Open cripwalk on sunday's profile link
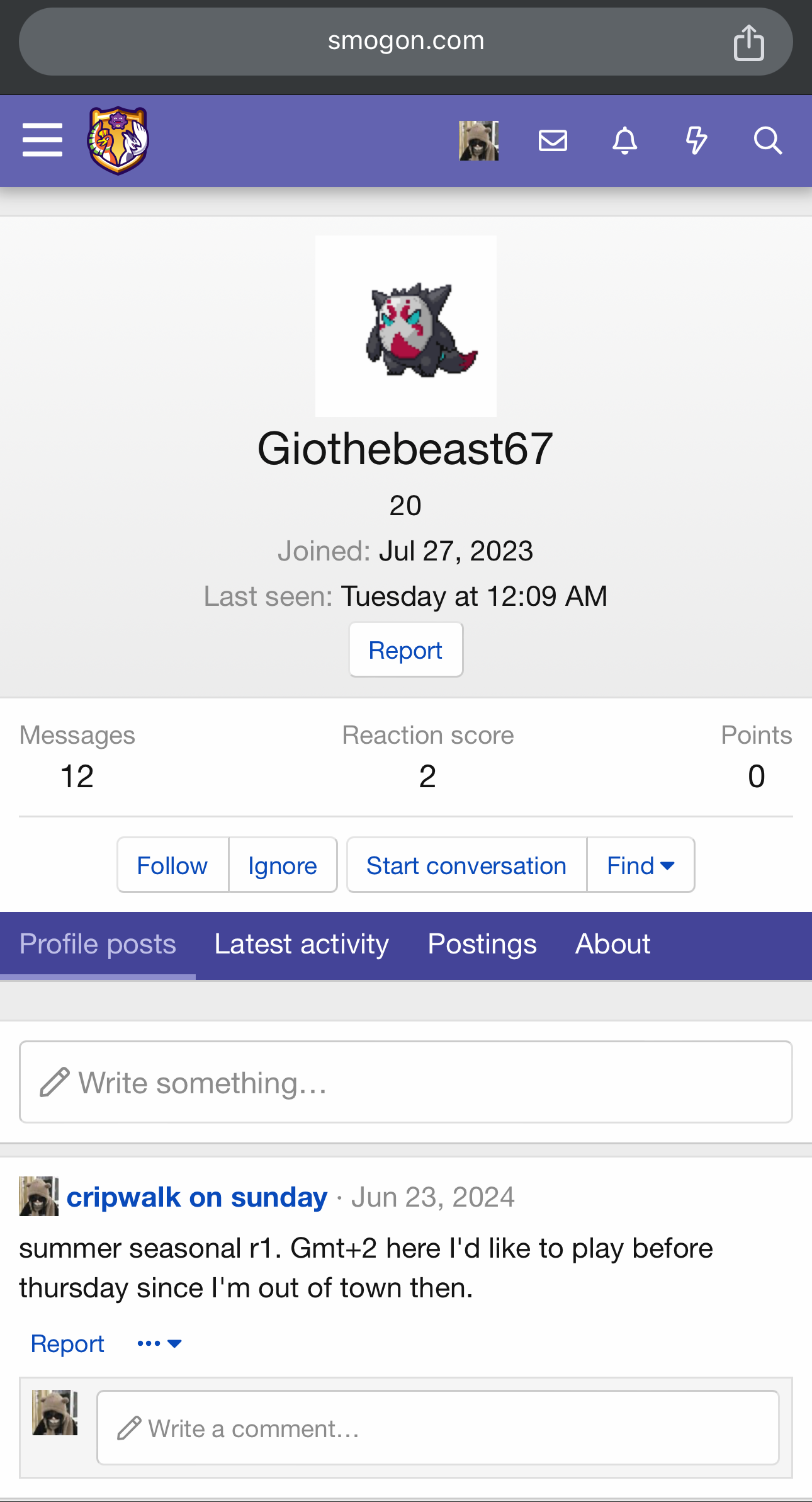Screen dimensions: 812x1502 click(x=197, y=1197)
